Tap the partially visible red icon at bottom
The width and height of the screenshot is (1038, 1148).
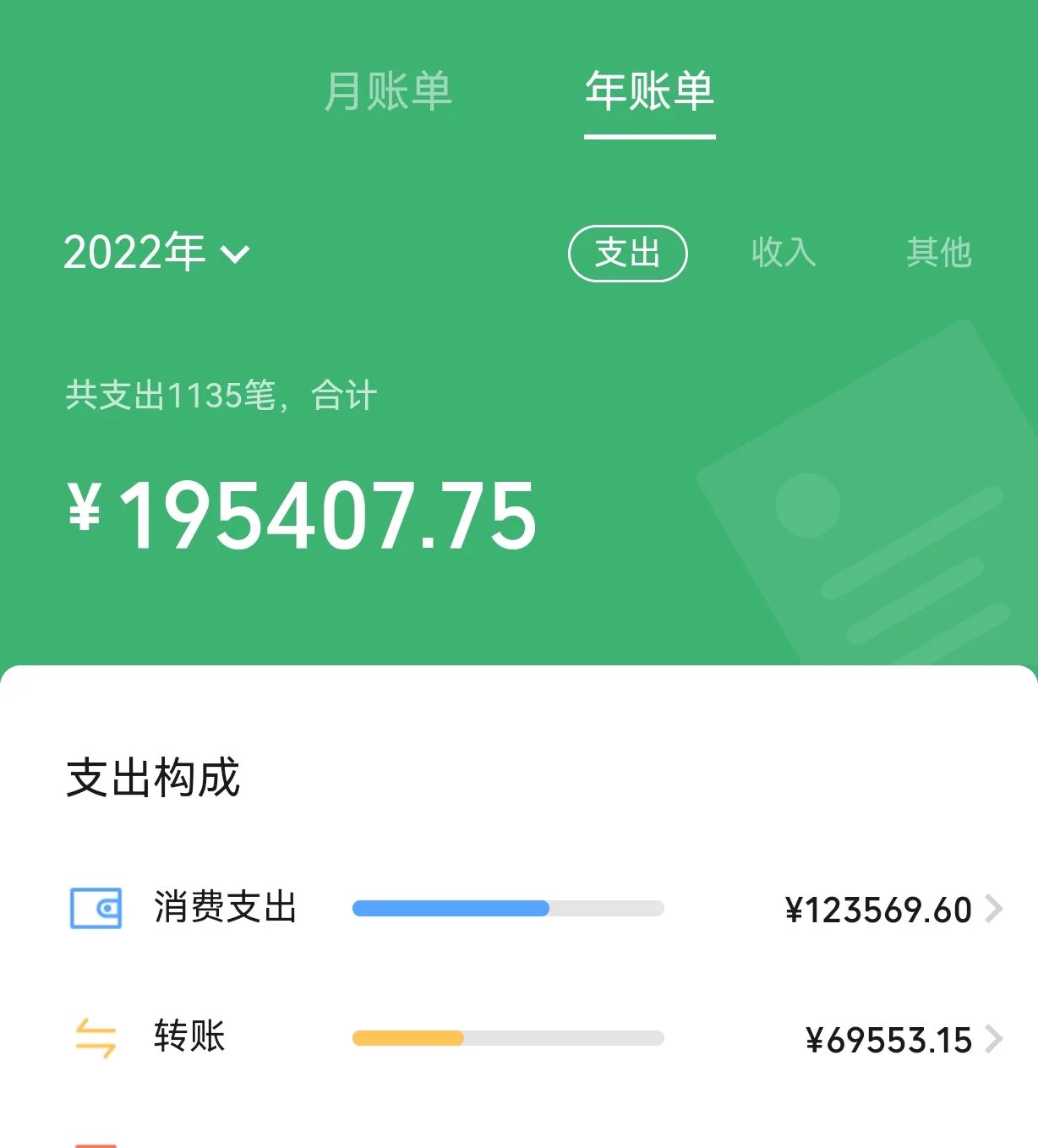point(94,1142)
